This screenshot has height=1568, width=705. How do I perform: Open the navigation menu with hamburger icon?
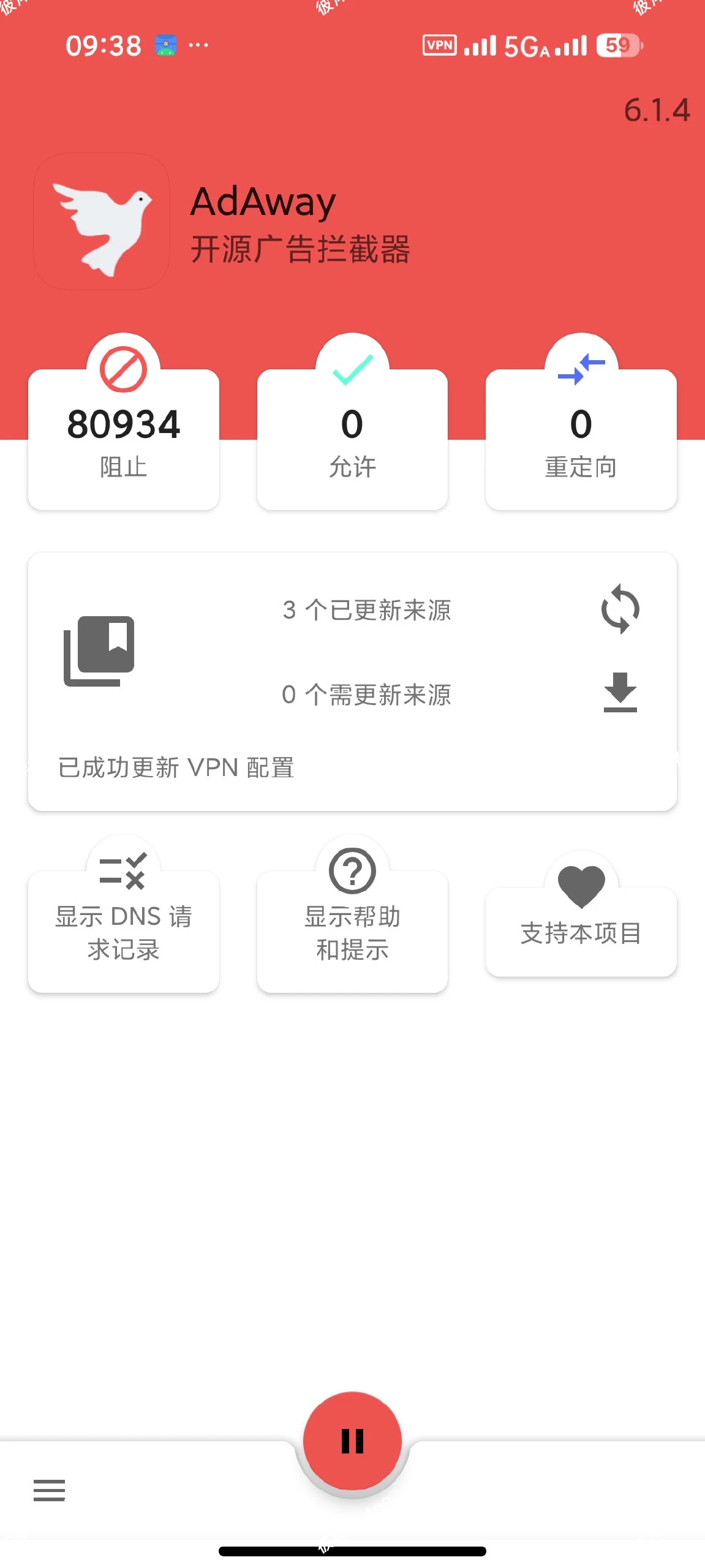click(x=49, y=1490)
